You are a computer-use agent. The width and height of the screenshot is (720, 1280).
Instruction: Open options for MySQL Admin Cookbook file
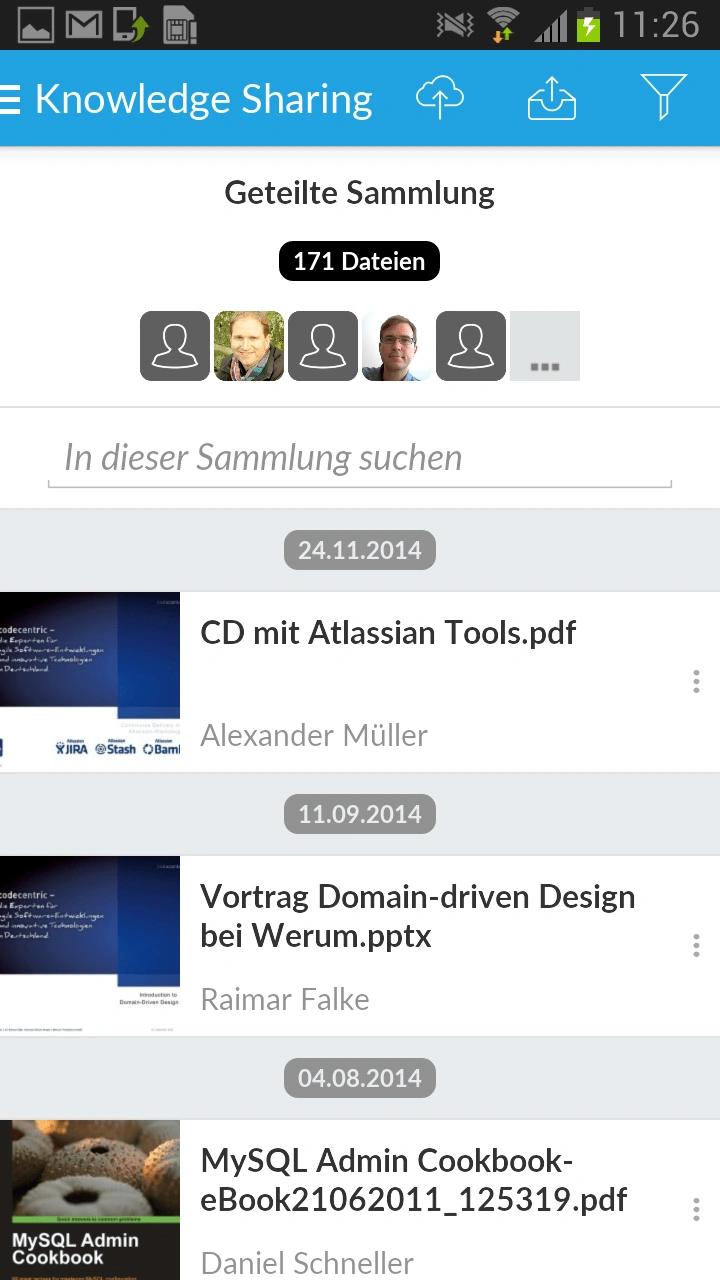(696, 1209)
